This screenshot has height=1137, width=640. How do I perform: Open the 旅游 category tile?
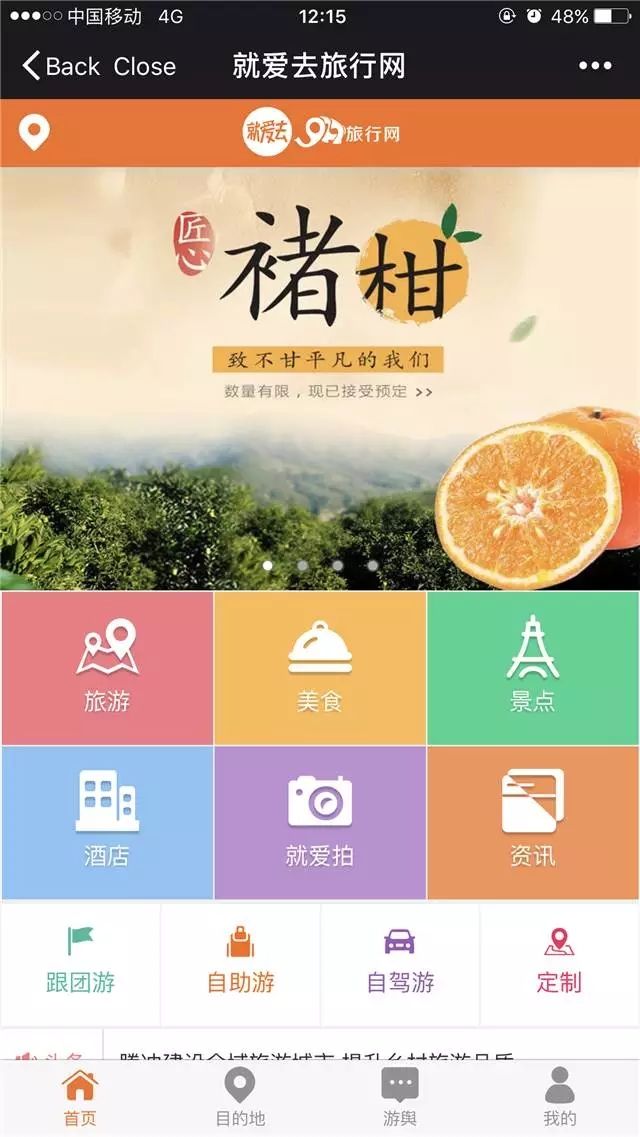[x=107, y=668]
